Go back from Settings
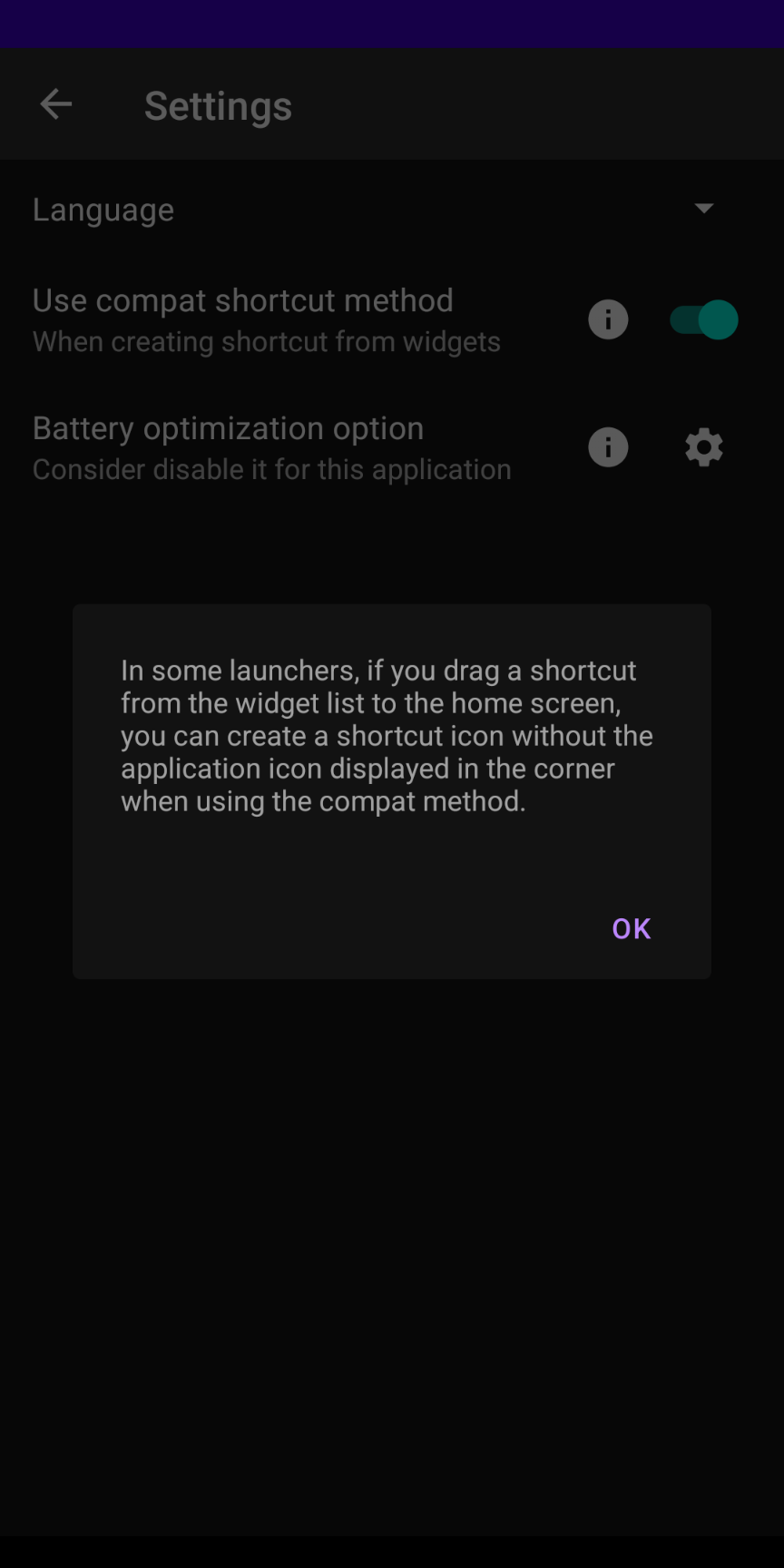This screenshot has width=784, height=1568. point(56,104)
